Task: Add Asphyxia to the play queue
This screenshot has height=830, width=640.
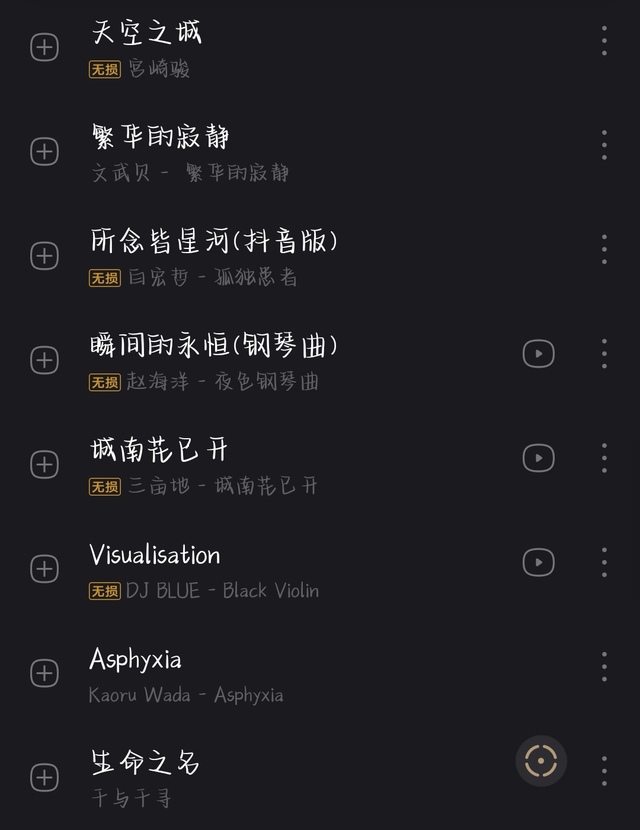Action: pos(44,673)
